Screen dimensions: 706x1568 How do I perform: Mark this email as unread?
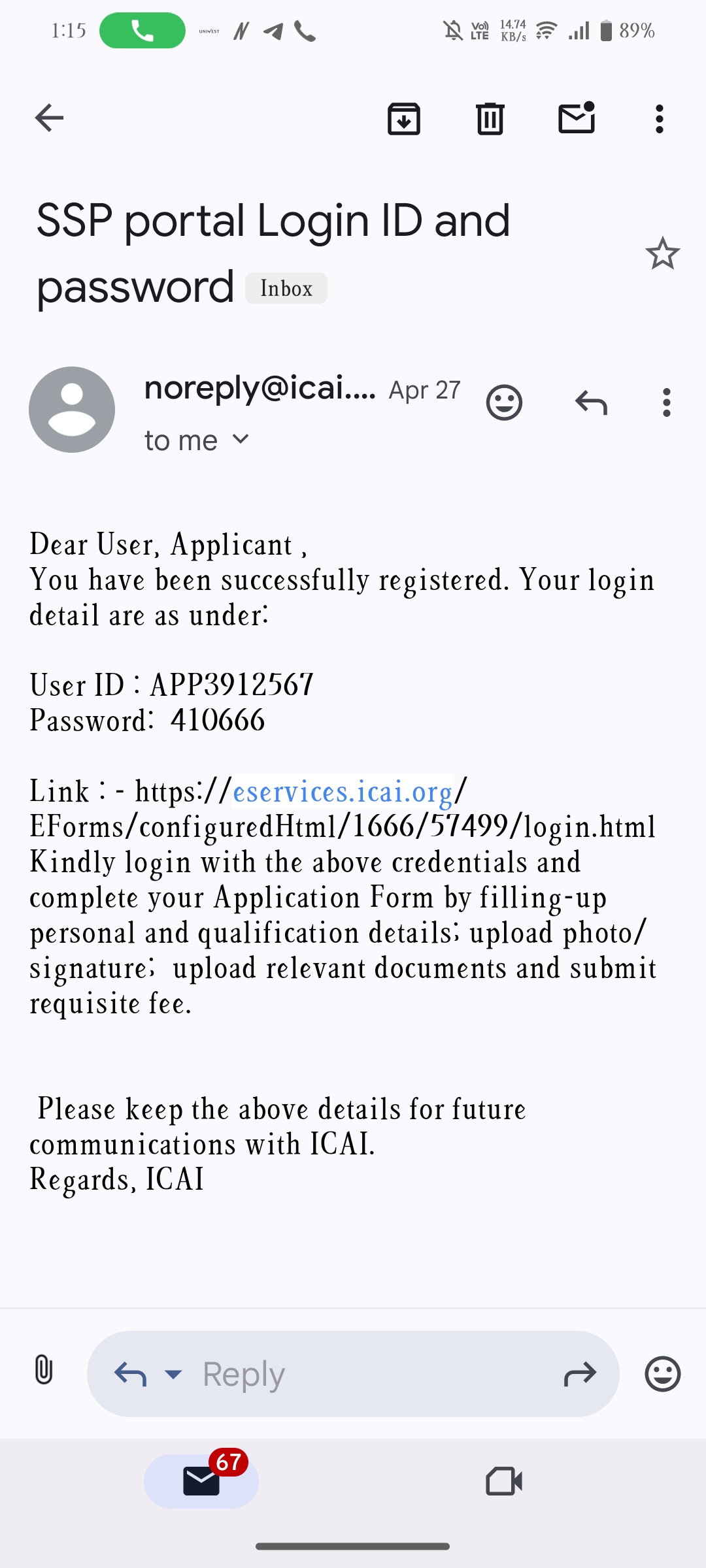point(577,118)
